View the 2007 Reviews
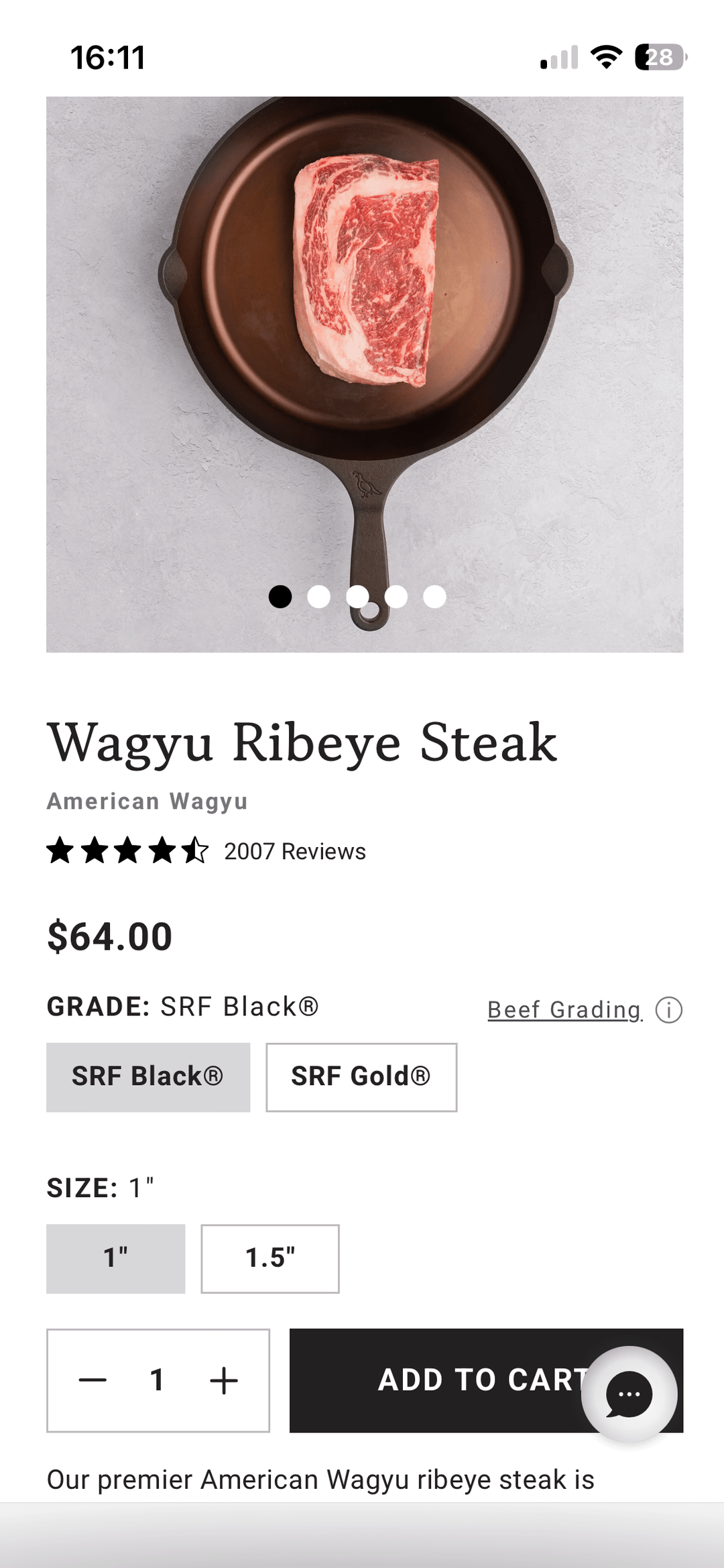This screenshot has width=724, height=1568. (295, 852)
